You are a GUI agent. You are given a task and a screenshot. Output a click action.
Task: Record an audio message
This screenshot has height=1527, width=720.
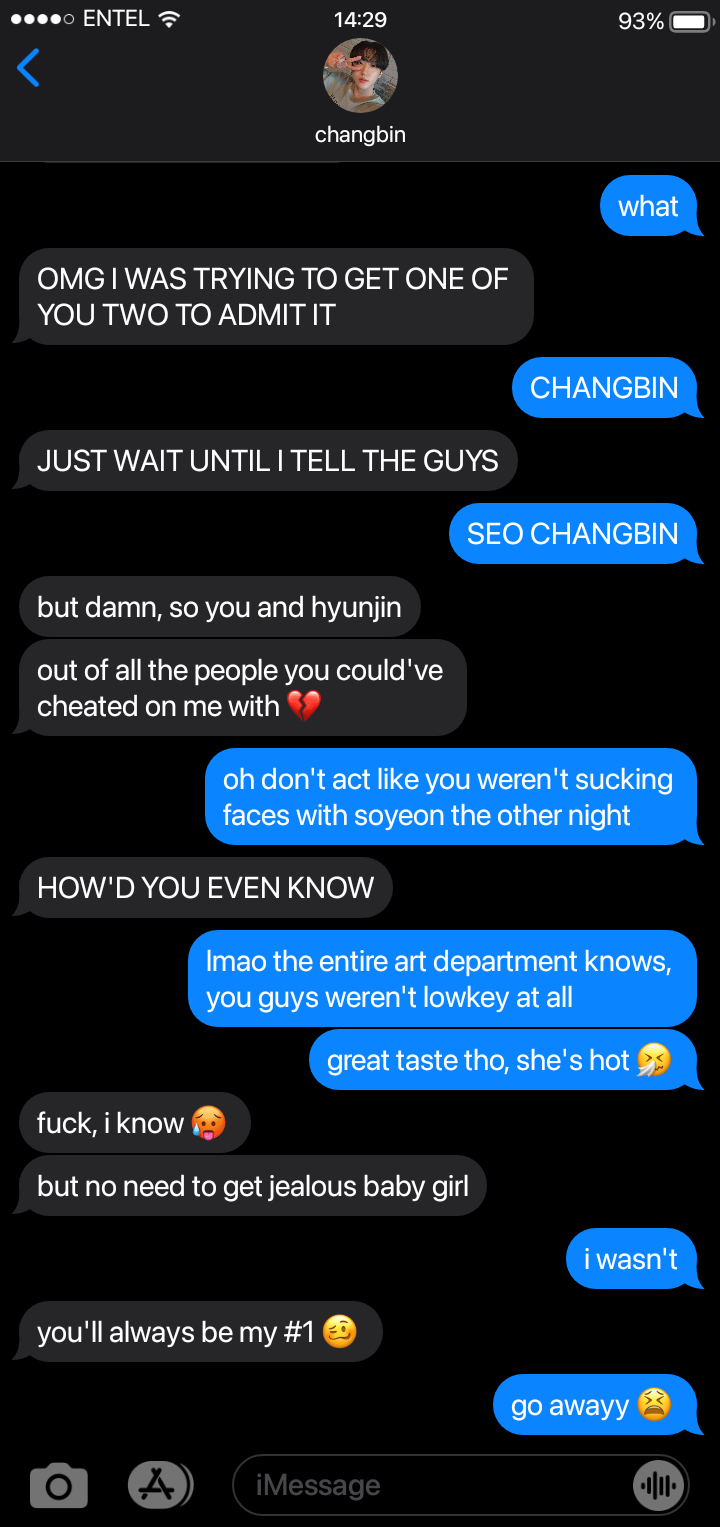click(x=659, y=1486)
